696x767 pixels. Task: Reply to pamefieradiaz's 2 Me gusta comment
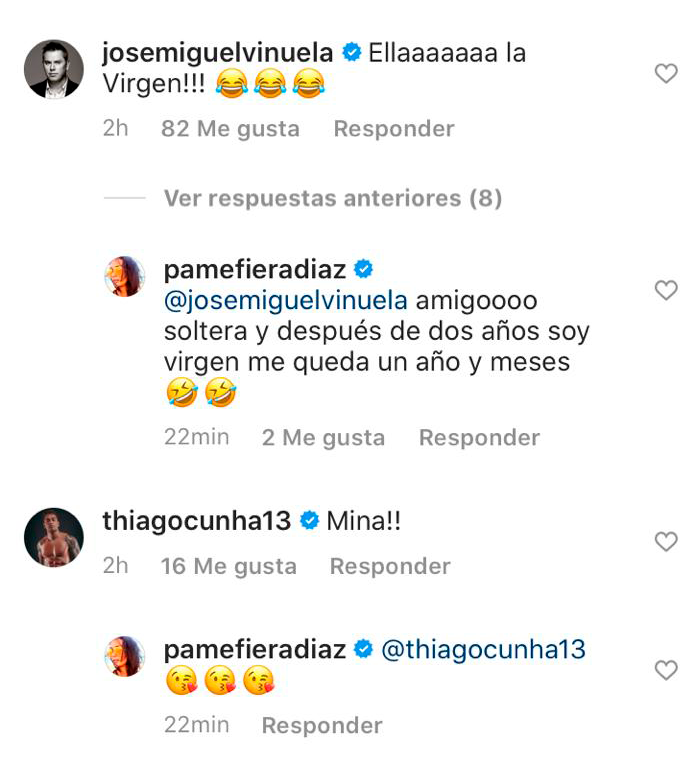[479, 438]
